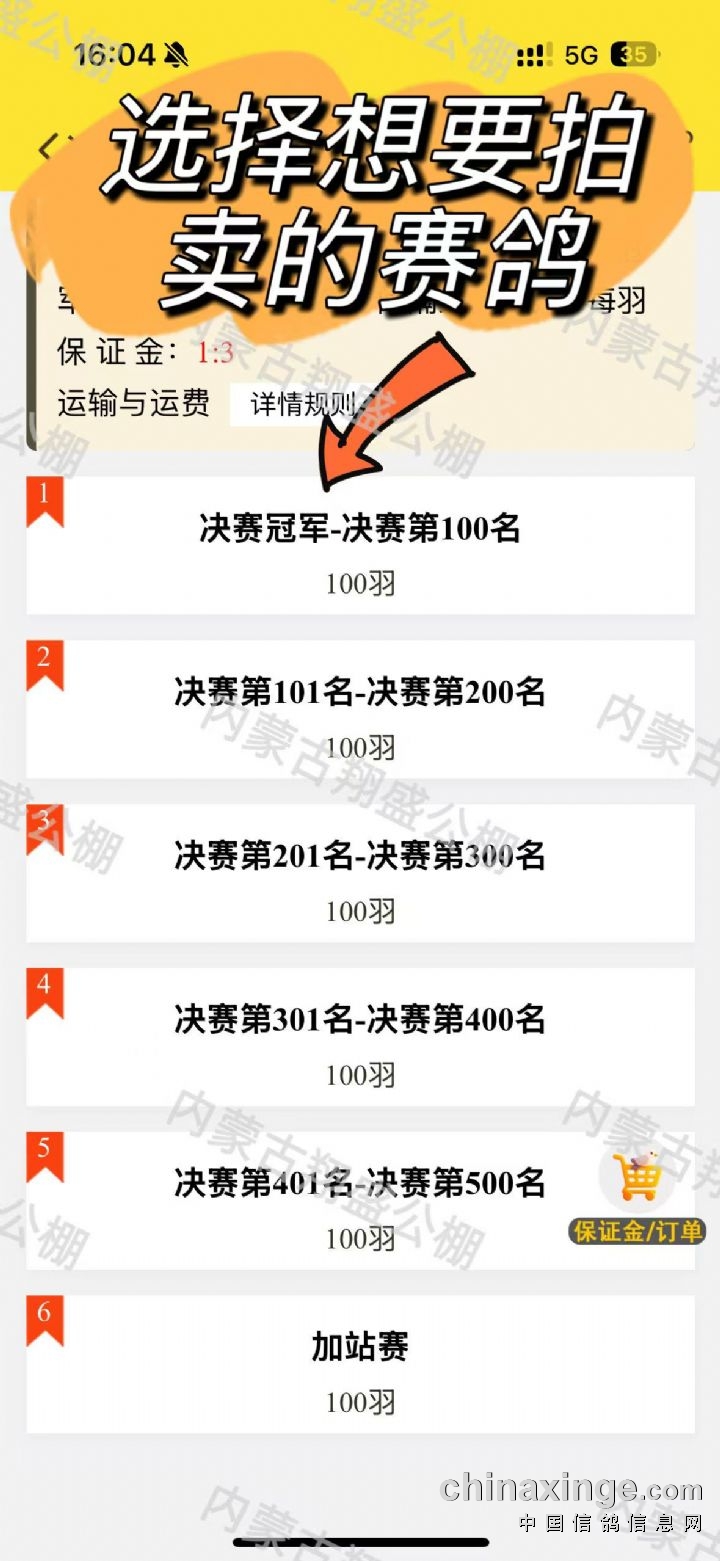Open 决赛第401名-决赛第500名 group
The image size is (720, 1561).
(x=360, y=1201)
